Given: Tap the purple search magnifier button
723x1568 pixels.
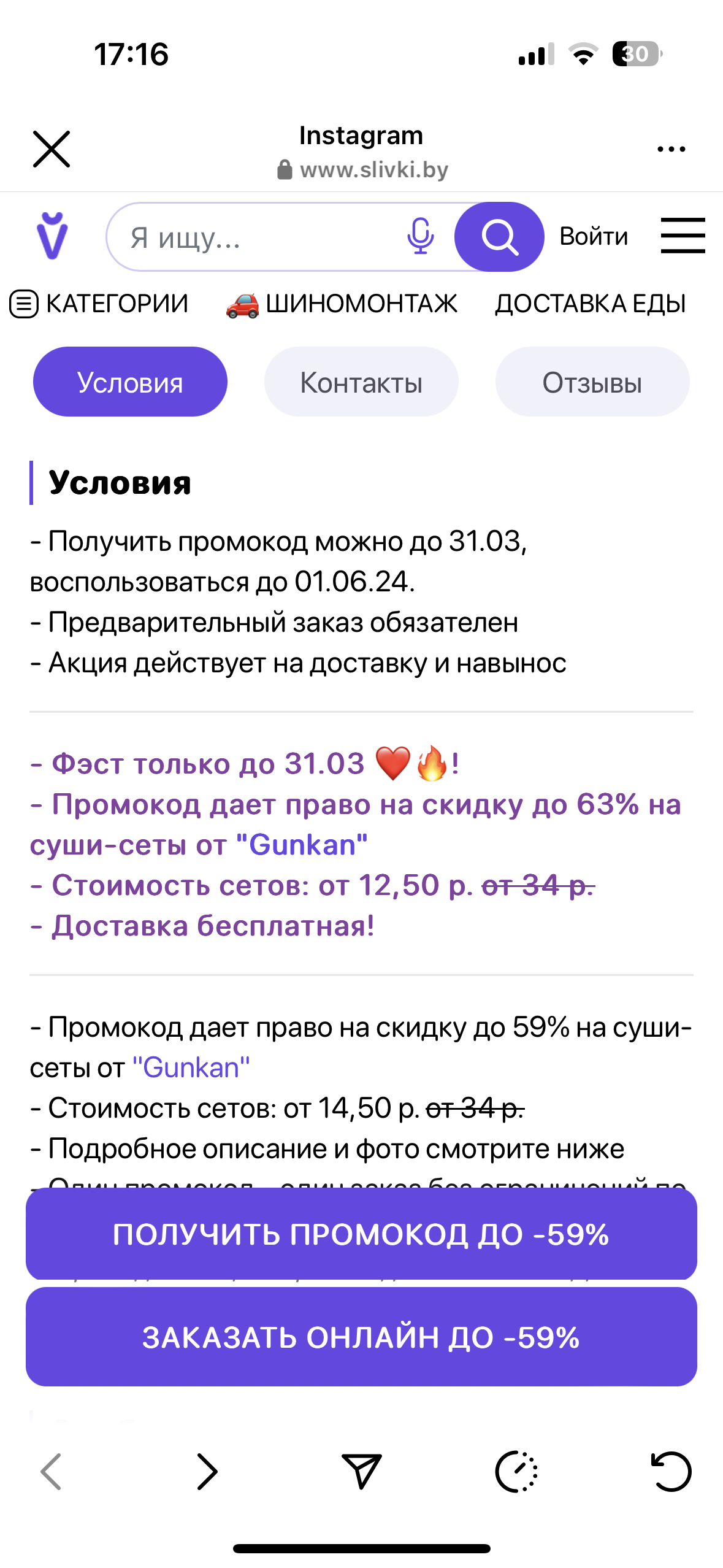Looking at the screenshot, I should 499,237.
